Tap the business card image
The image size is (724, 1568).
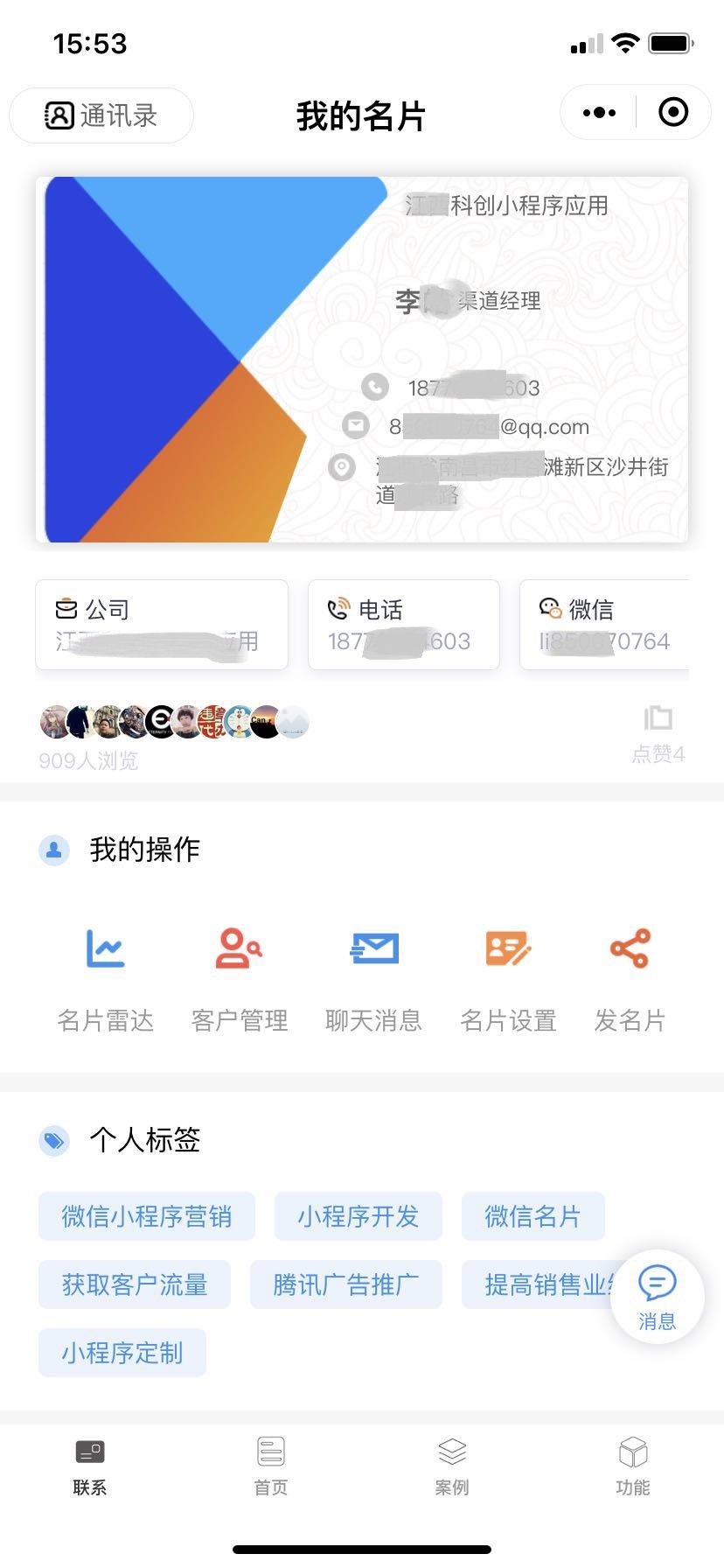click(362, 360)
